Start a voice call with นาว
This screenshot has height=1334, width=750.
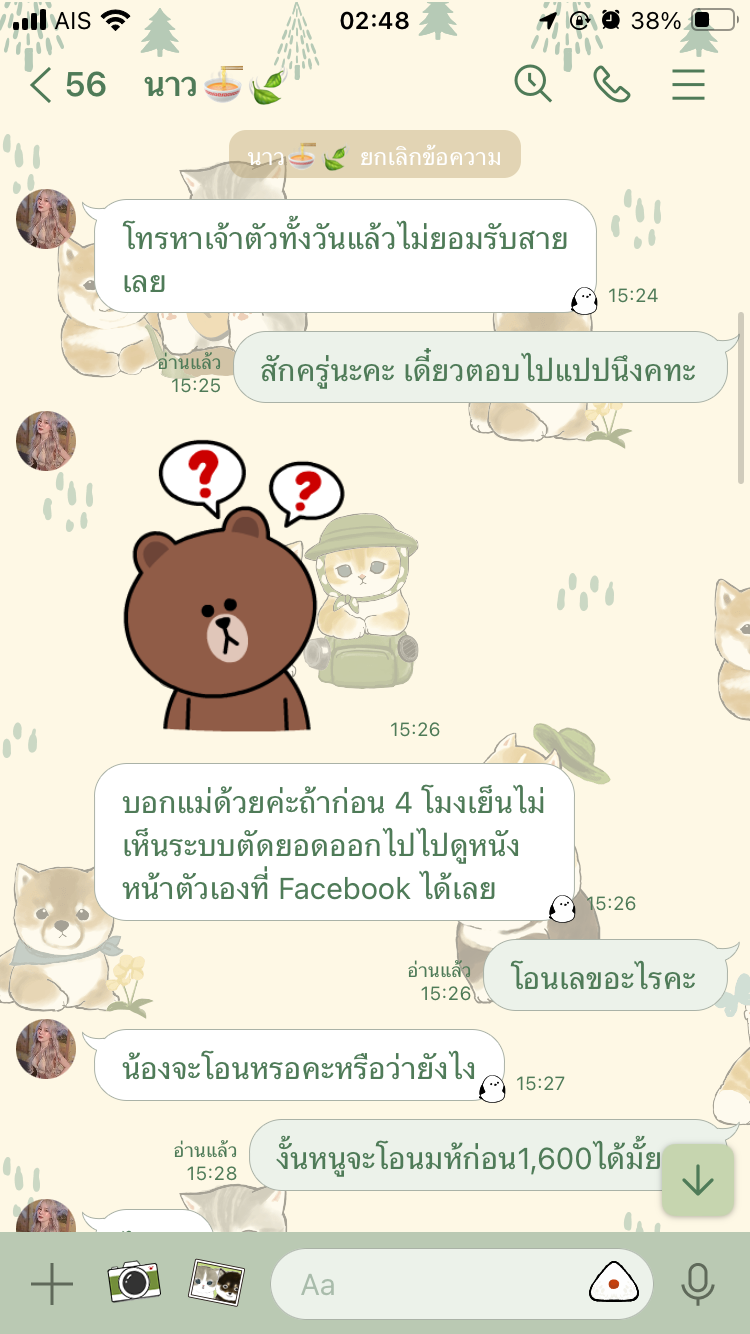coord(611,85)
